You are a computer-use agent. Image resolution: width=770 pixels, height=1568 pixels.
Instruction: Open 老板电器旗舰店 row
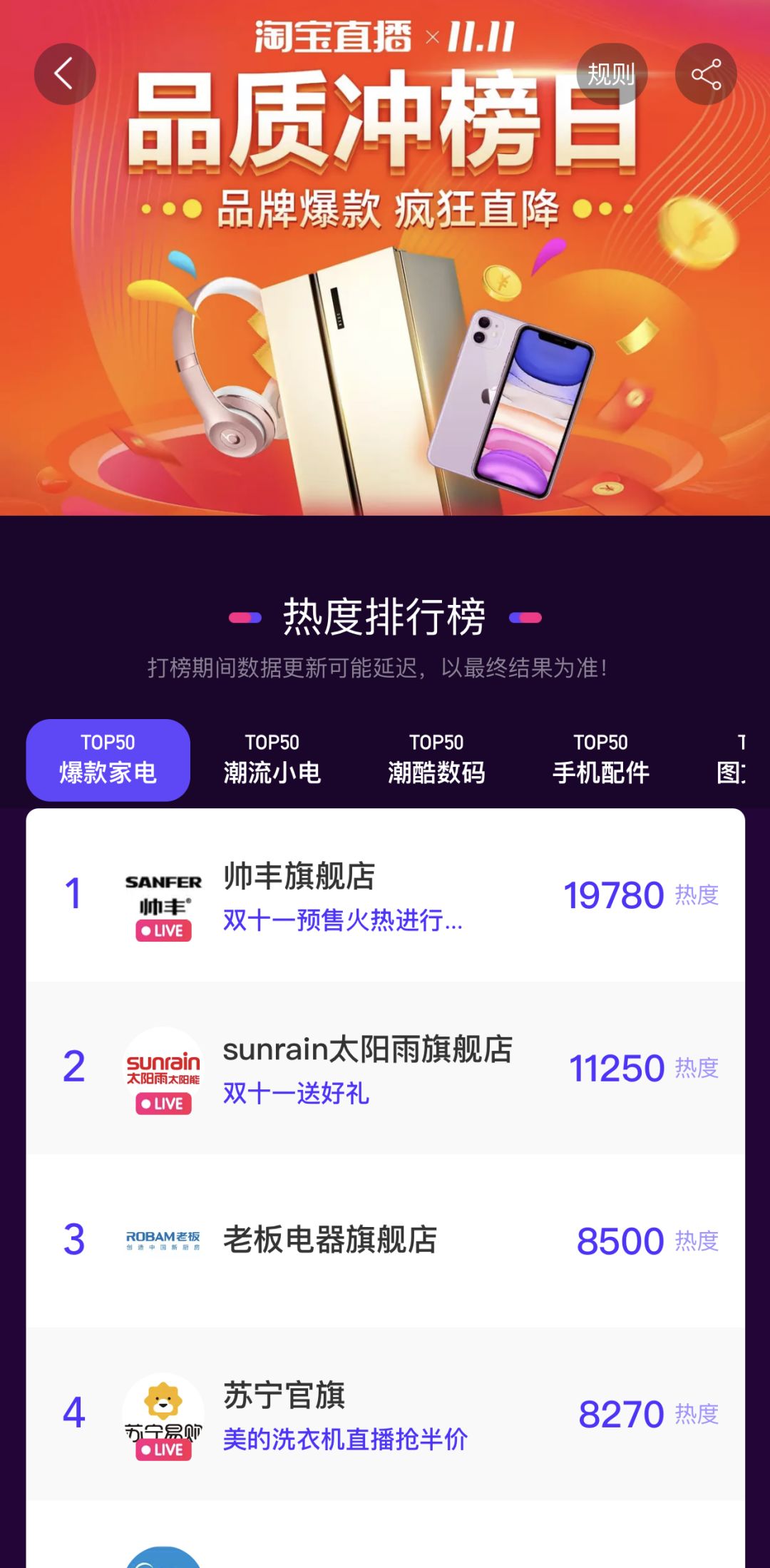pyautogui.click(x=385, y=1240)
